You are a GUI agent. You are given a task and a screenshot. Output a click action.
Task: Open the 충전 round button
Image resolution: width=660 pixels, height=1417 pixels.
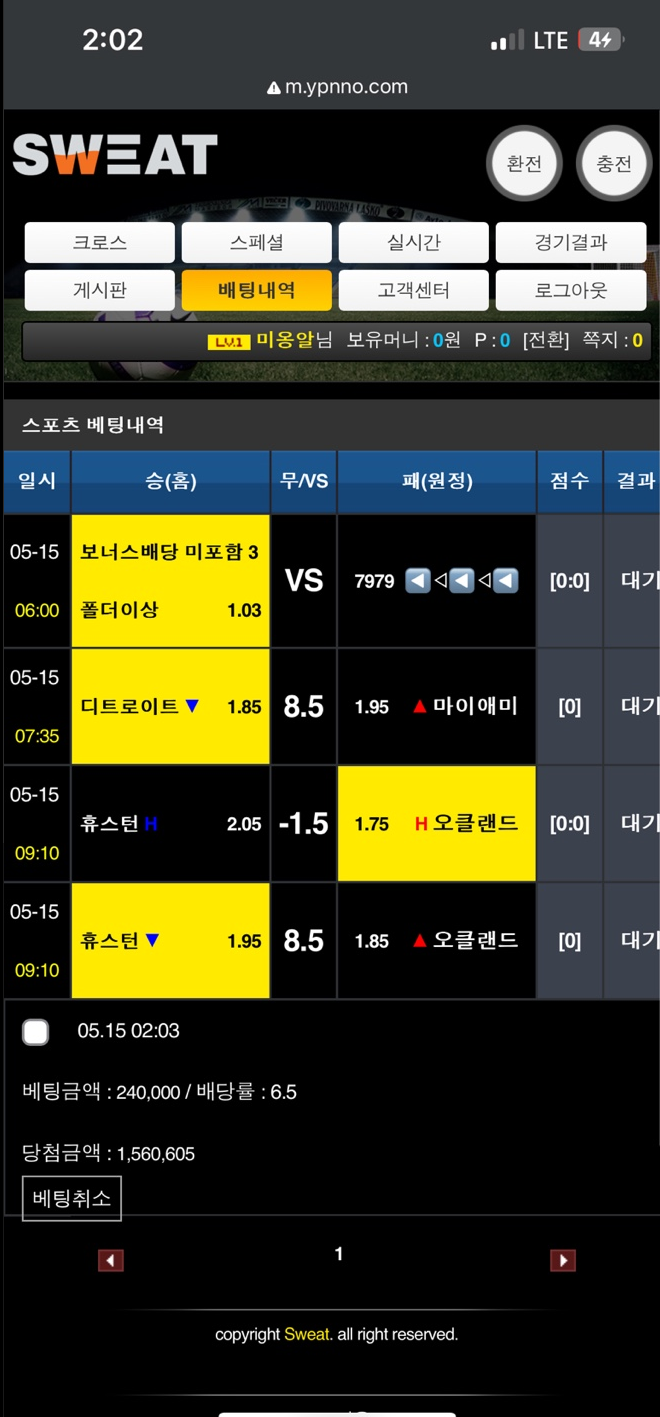point(614,163)
